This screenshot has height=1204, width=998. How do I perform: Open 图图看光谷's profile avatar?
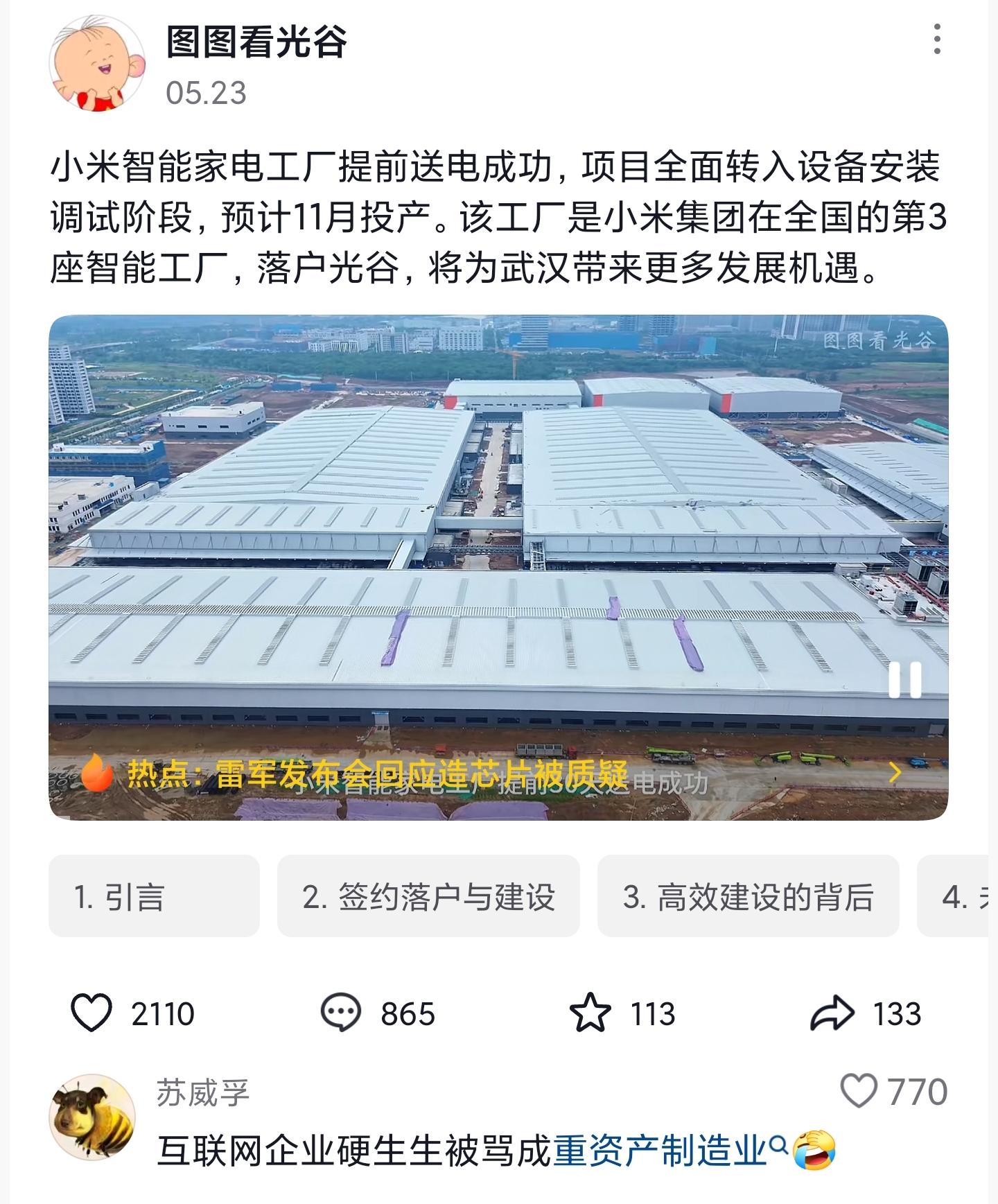pos(97,64)
